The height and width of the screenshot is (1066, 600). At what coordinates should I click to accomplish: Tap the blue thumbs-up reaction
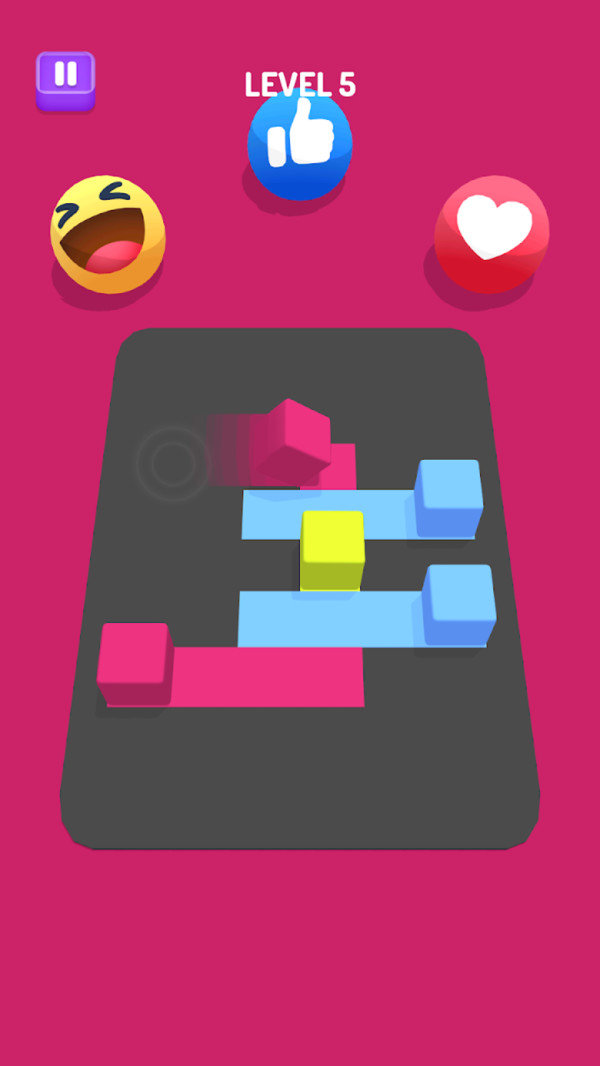coord(300,145)
